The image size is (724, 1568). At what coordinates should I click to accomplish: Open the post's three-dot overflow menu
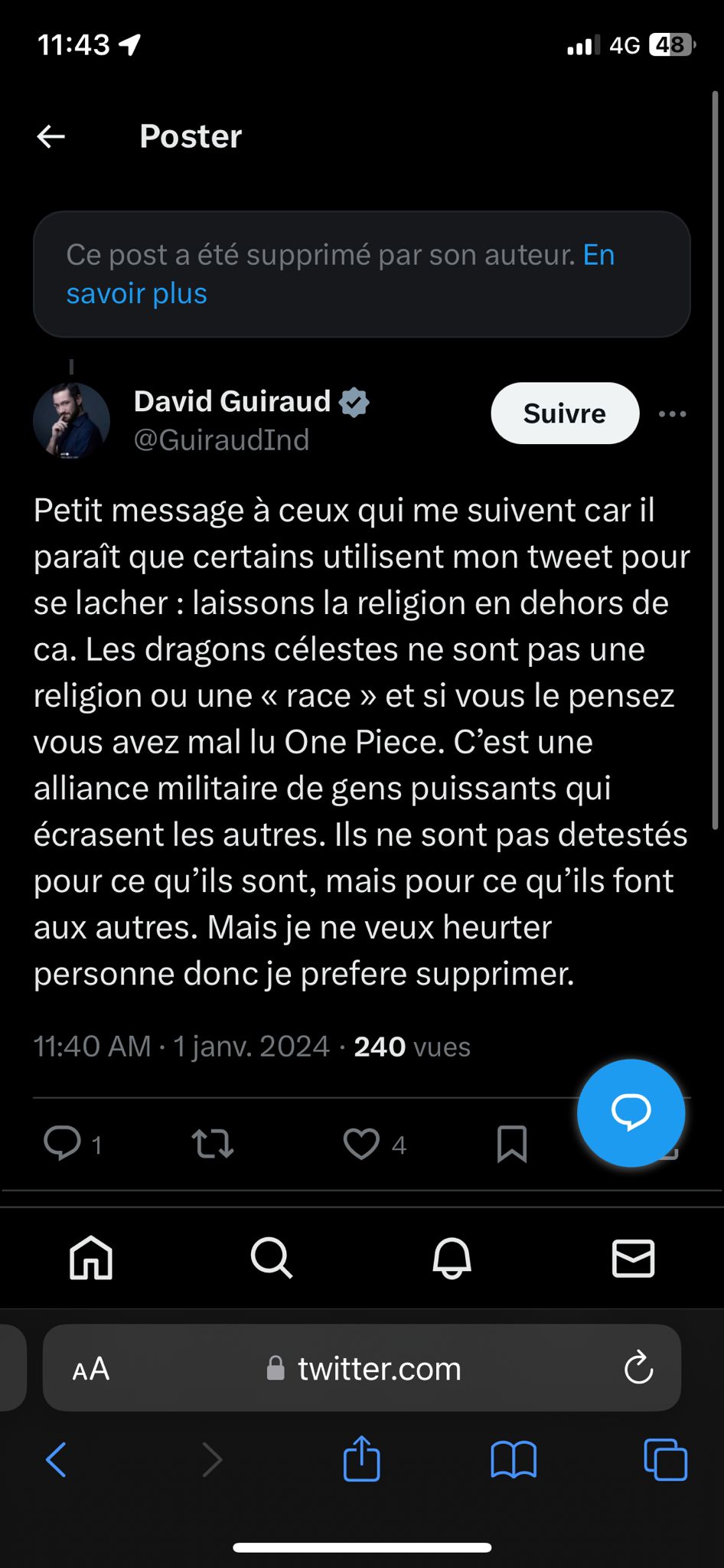point(672,414)
